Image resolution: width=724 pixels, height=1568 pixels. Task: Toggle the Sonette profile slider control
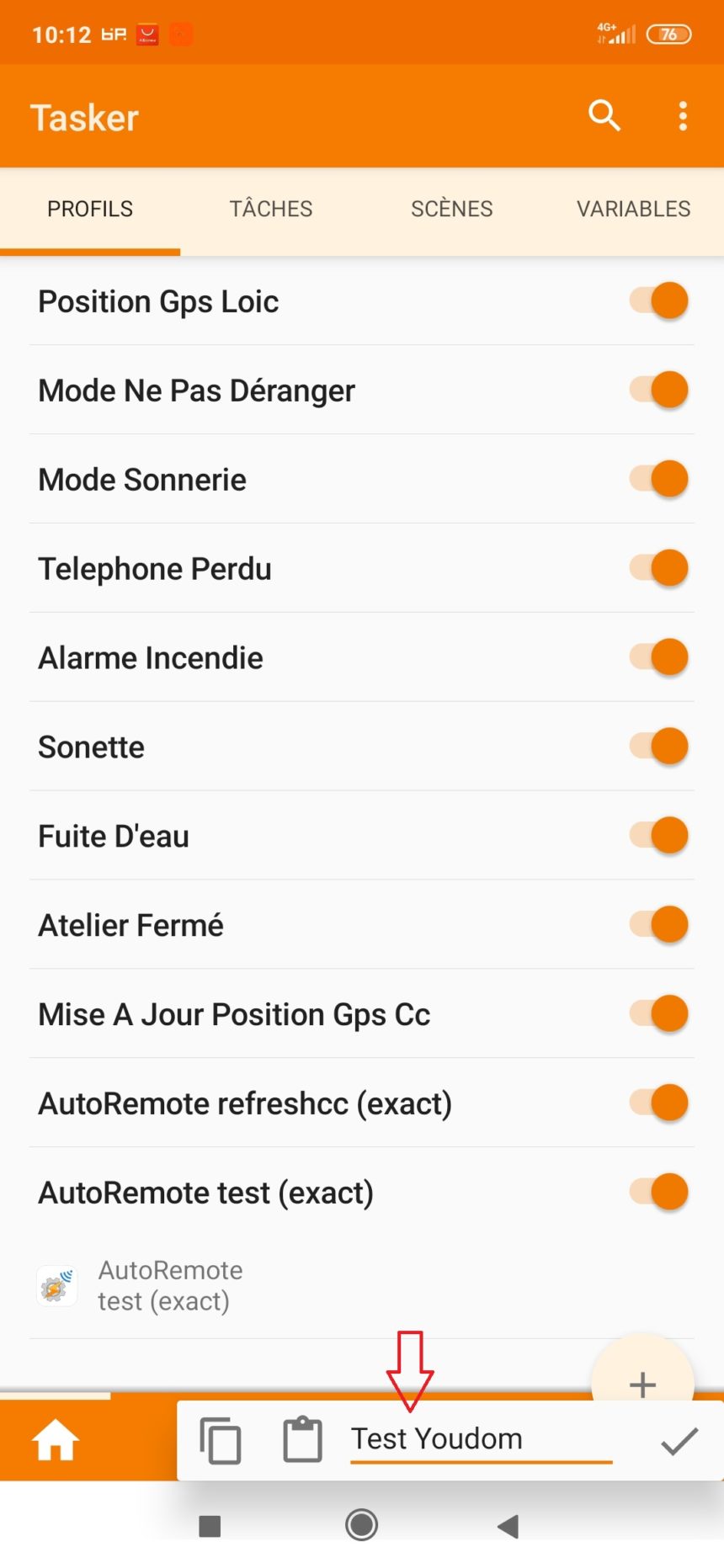pyautogui.click(x=660, y=746)
